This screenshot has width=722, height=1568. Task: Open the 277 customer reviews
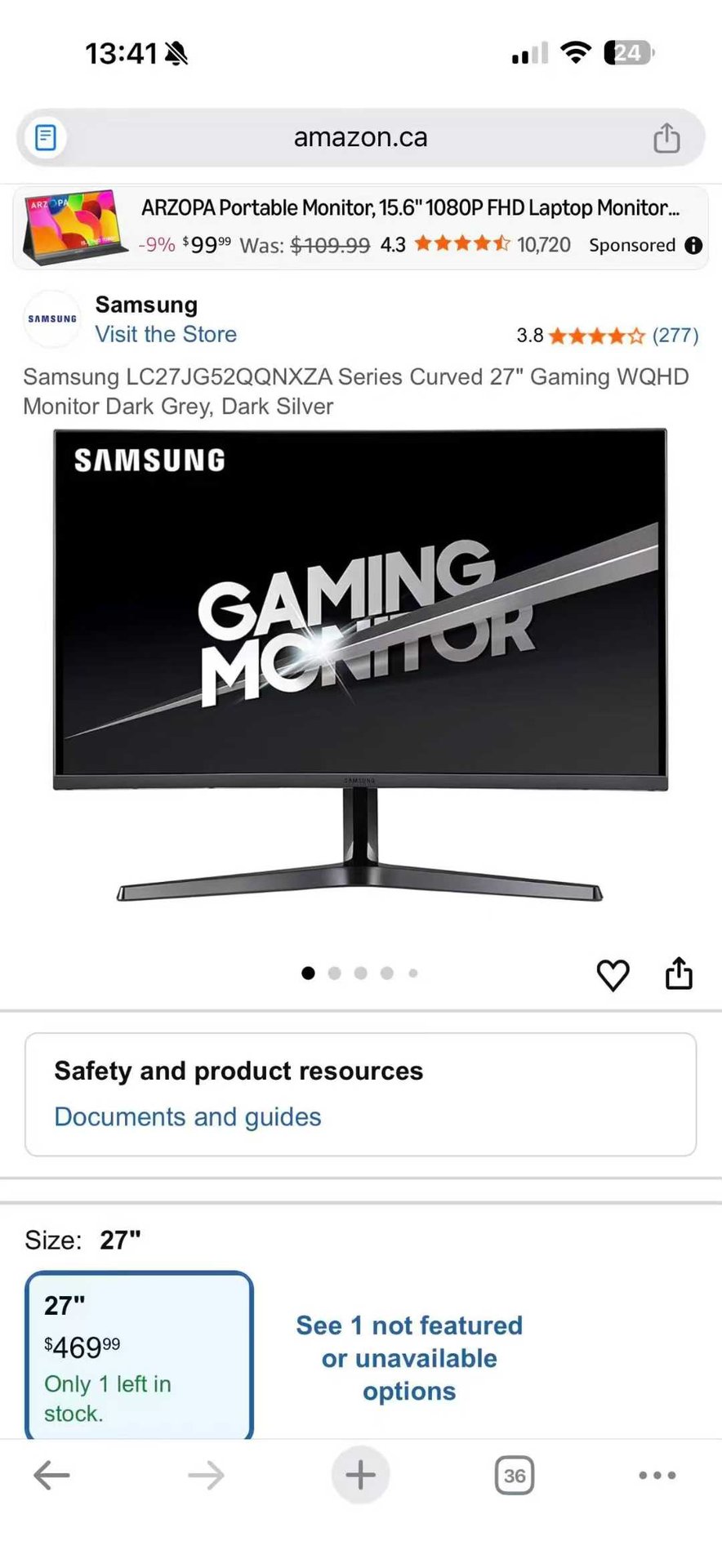[x=675, y=336]
